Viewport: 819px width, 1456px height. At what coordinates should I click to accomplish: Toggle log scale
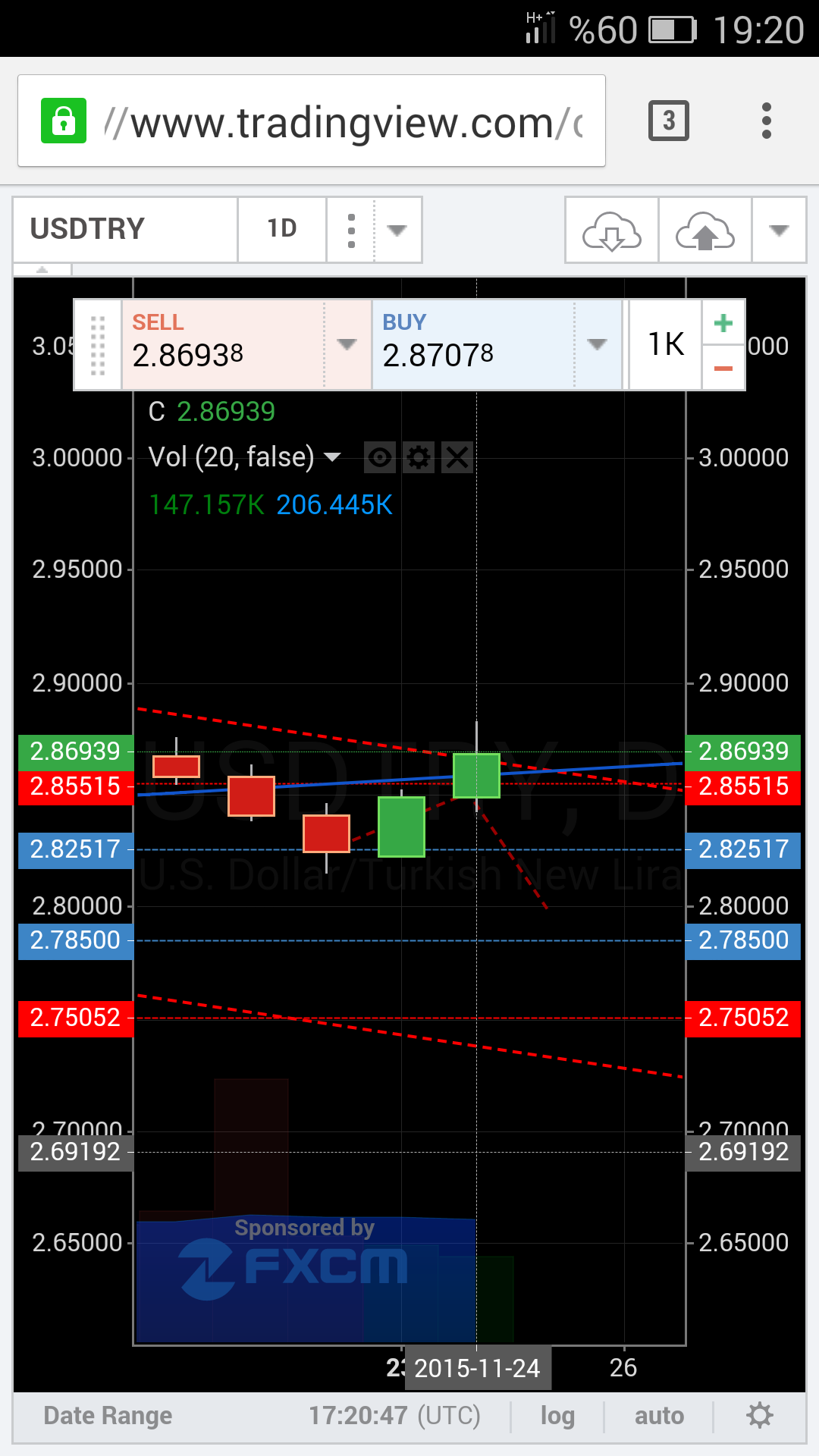point(557,1416)
